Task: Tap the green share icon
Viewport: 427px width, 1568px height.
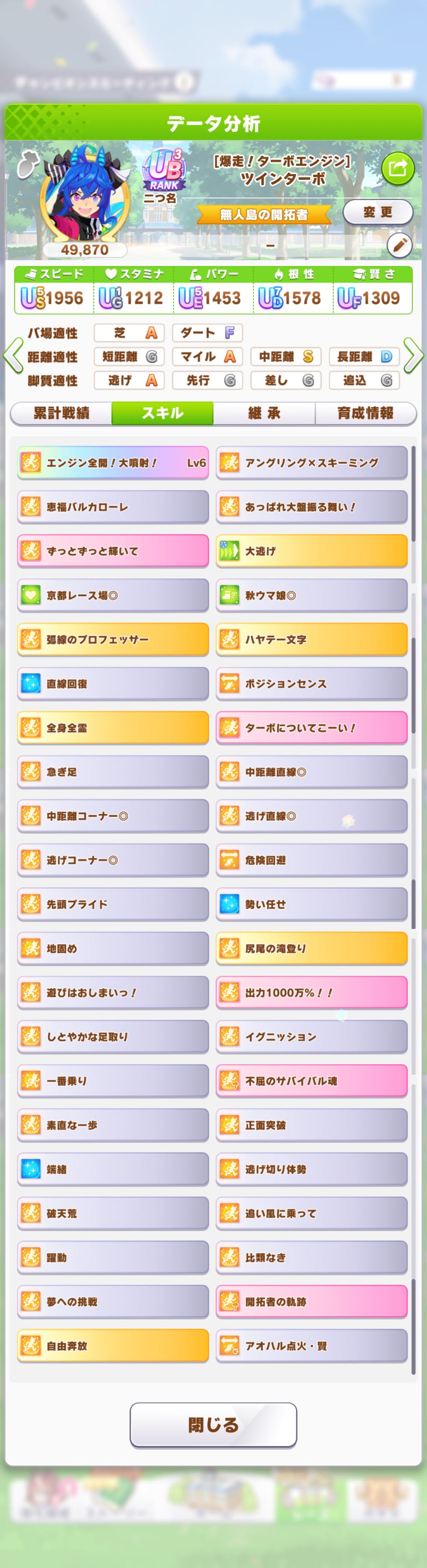Action: click(x=398, y=168)
